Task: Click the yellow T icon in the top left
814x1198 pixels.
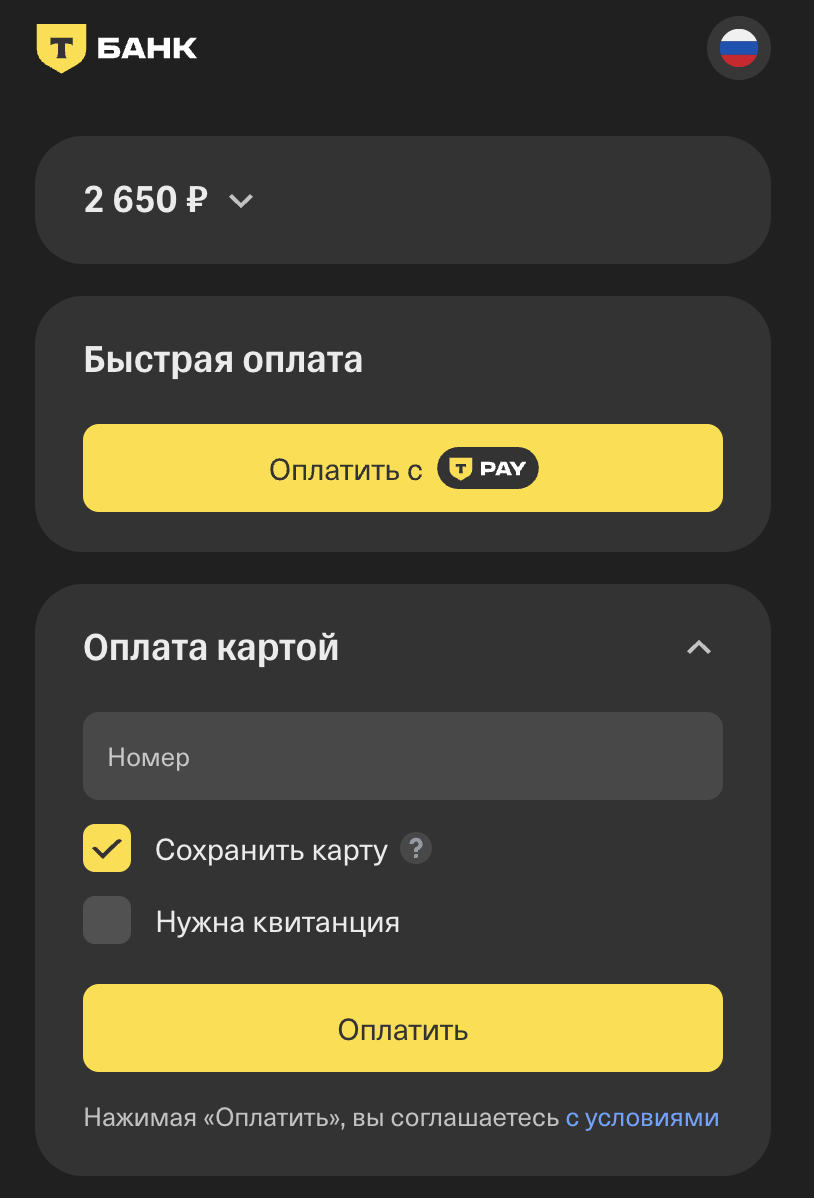Action: [x=60, y=46]
